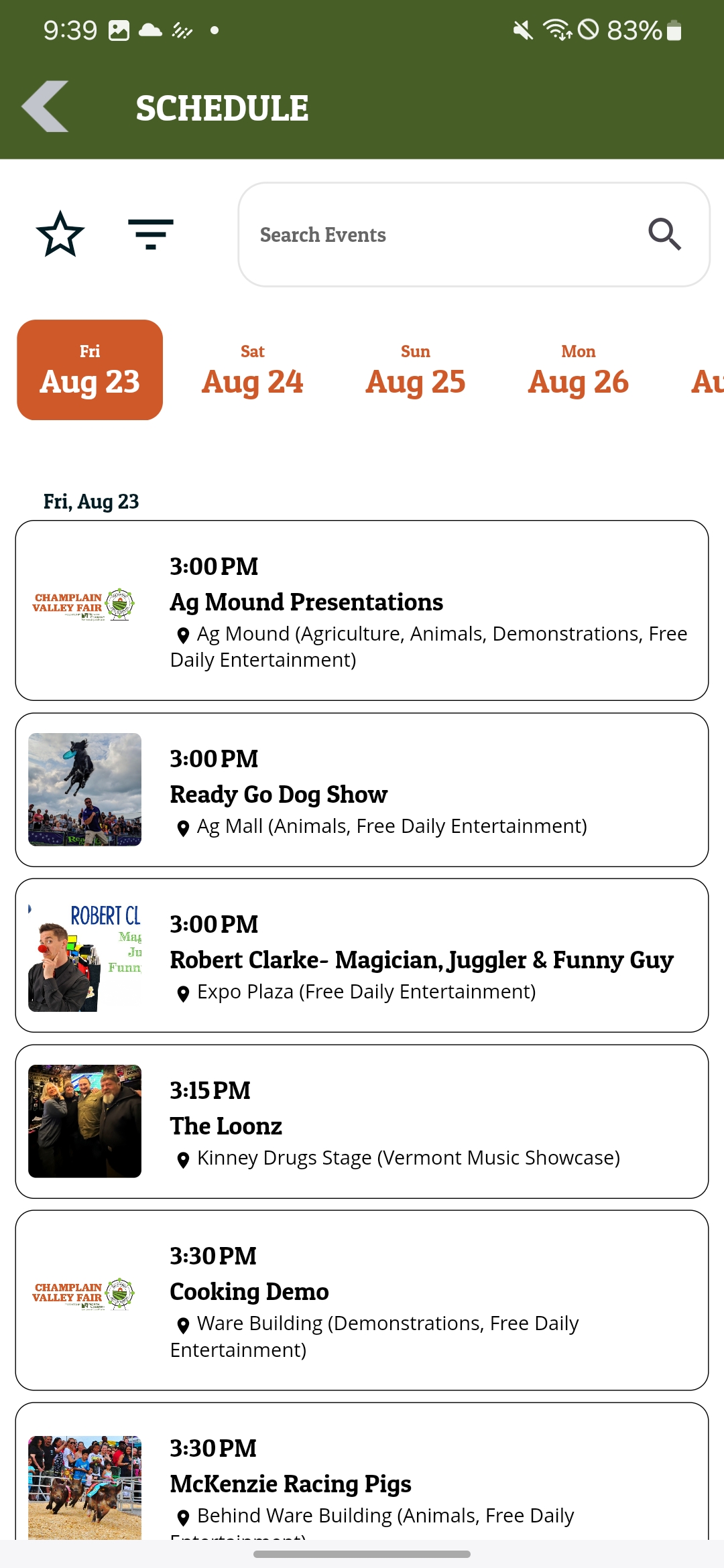Show favorited events with the star icon
This screenshot has width=724, height=1568.
point(60,234)
